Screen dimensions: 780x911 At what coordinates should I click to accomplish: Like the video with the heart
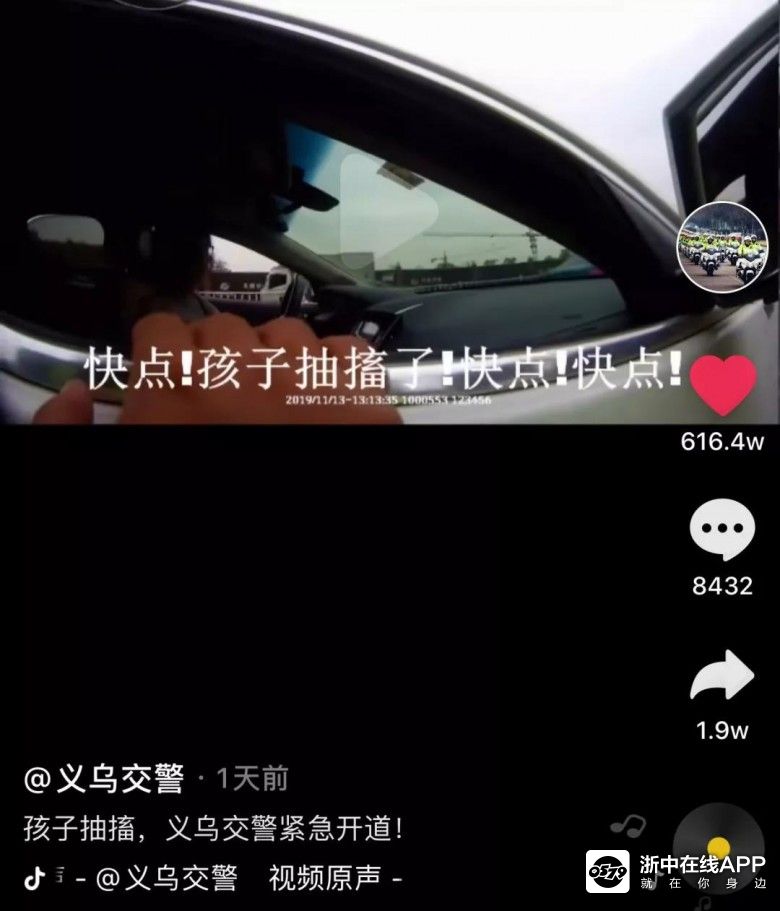(x=723, y=385)
